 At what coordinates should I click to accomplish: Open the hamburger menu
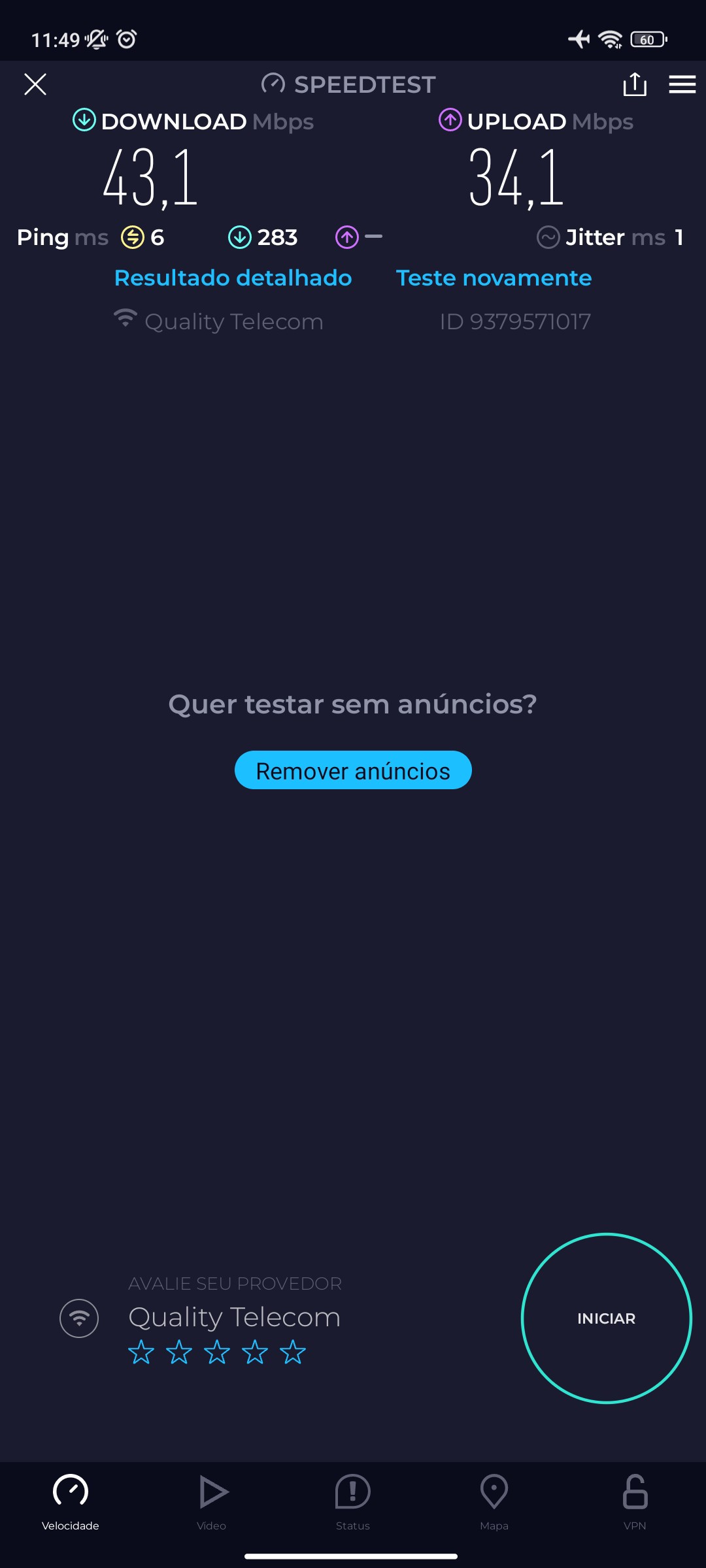tap(682, 84)
